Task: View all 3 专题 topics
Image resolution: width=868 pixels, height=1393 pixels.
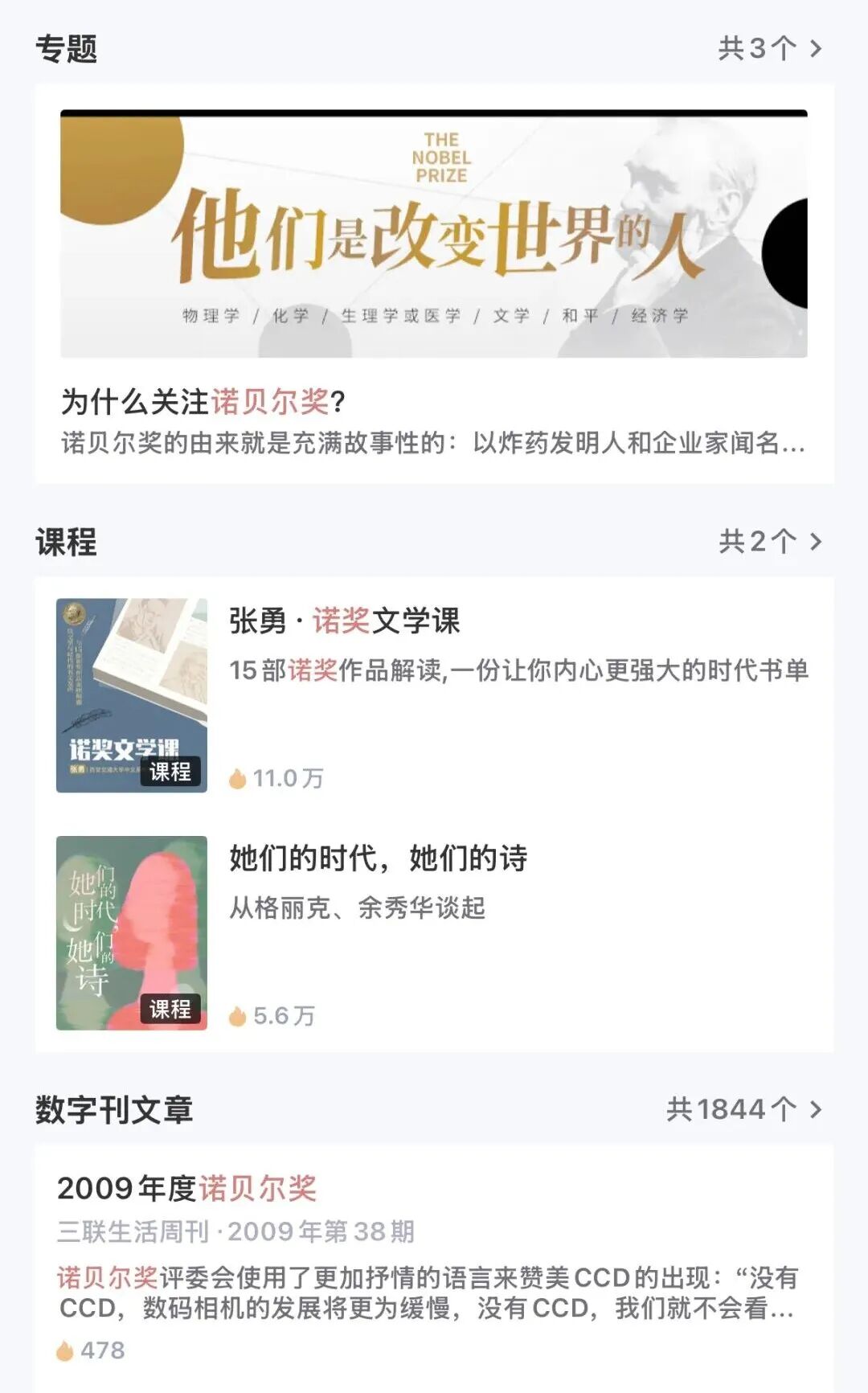Action: [769, 48]
